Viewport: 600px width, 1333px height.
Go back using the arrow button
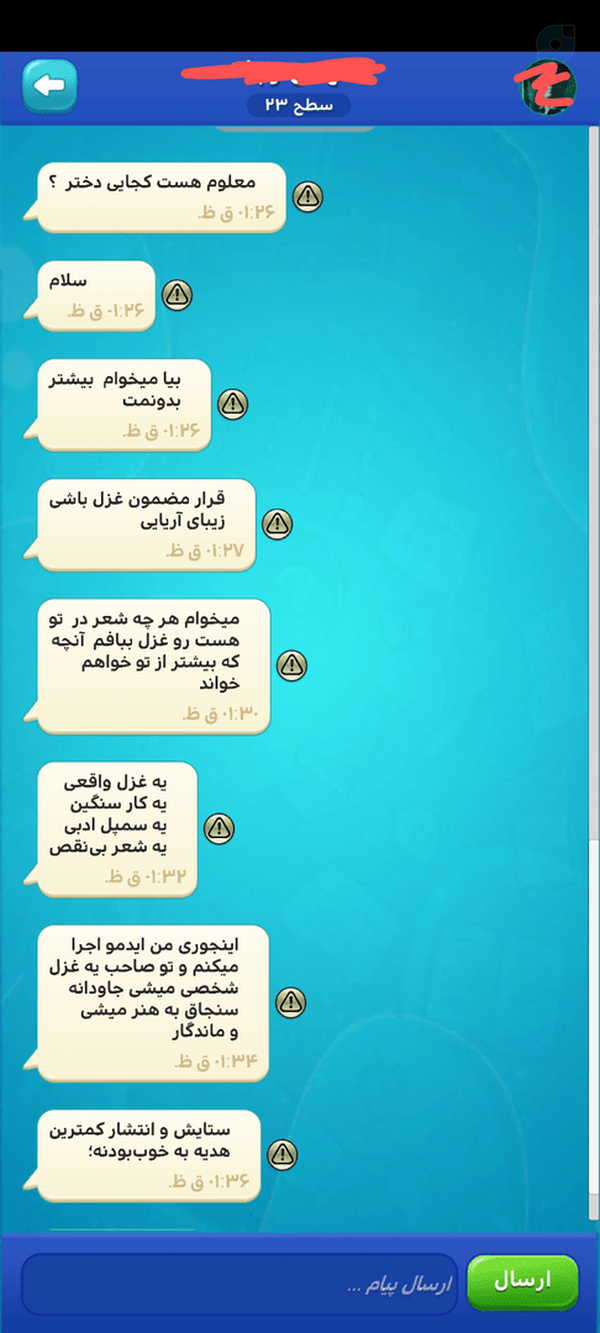coord(49,86)
